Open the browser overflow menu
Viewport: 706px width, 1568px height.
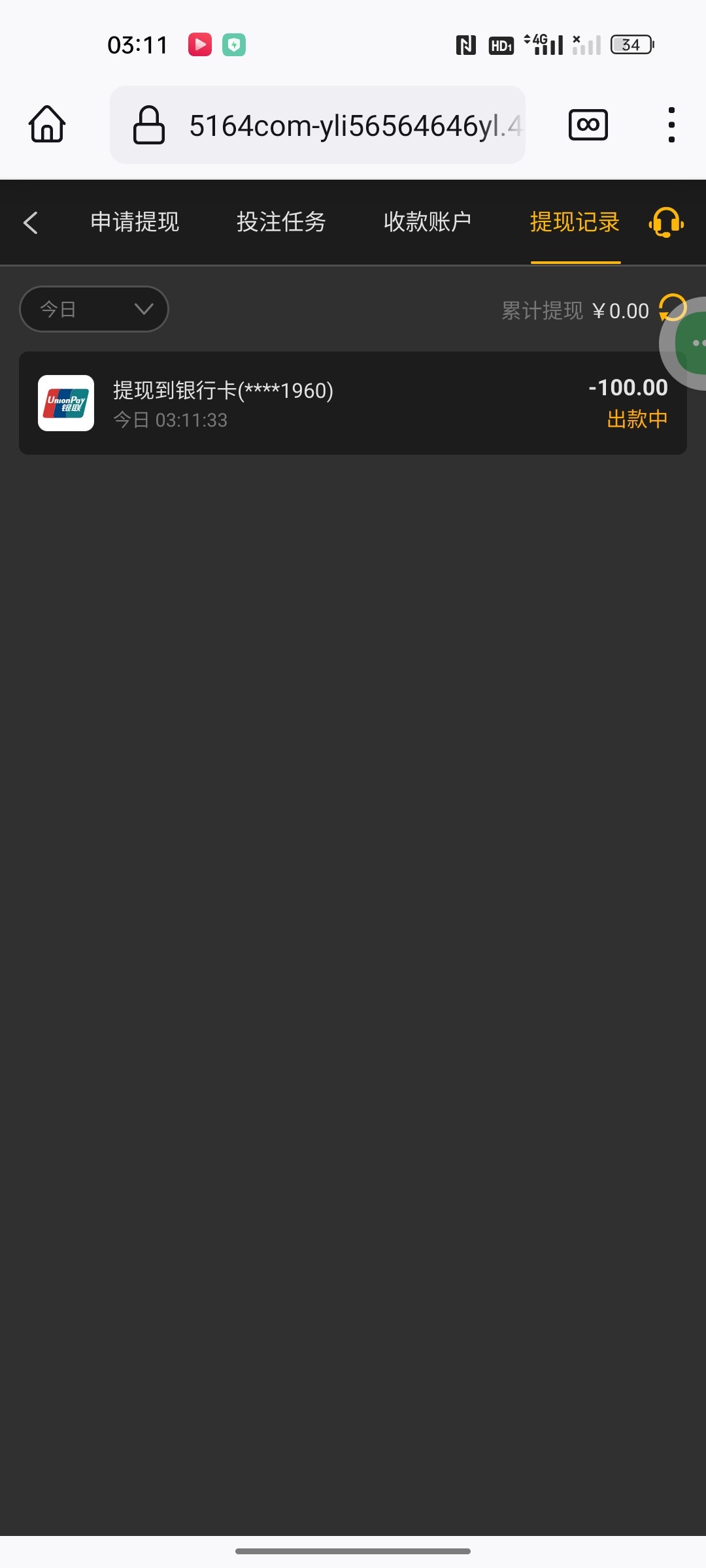[x=671, y=125]
